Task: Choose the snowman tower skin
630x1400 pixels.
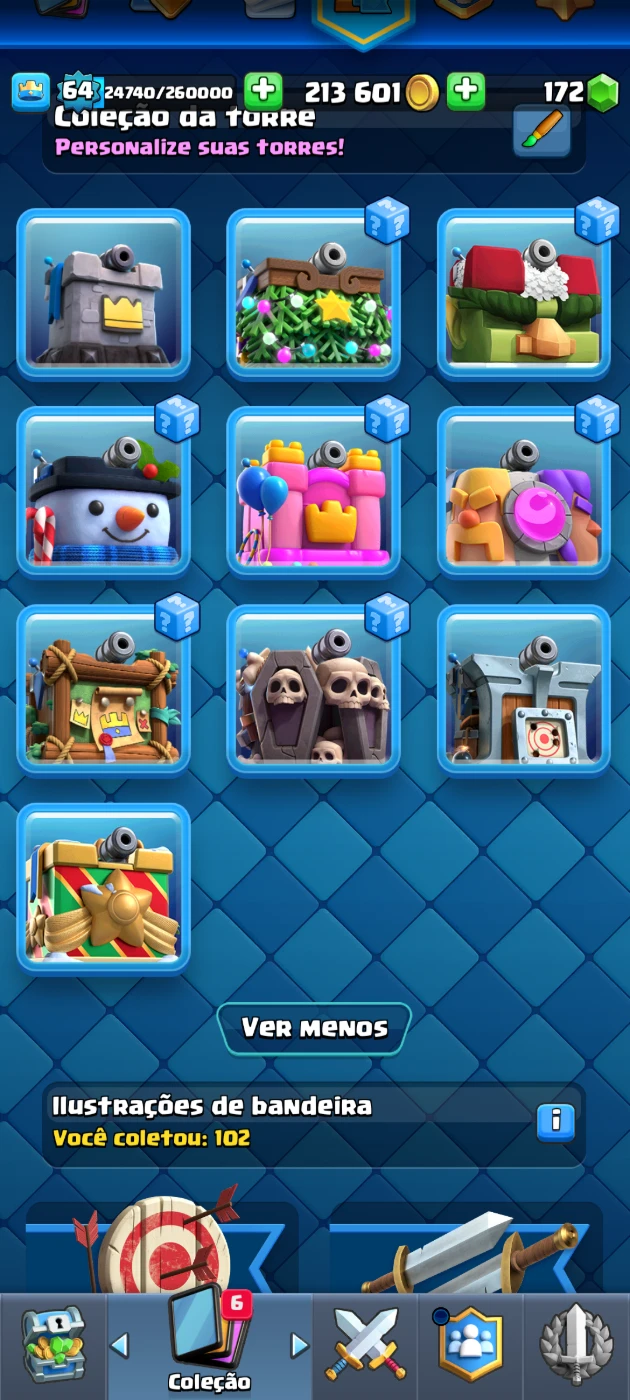Action: [x=103, y=491]
